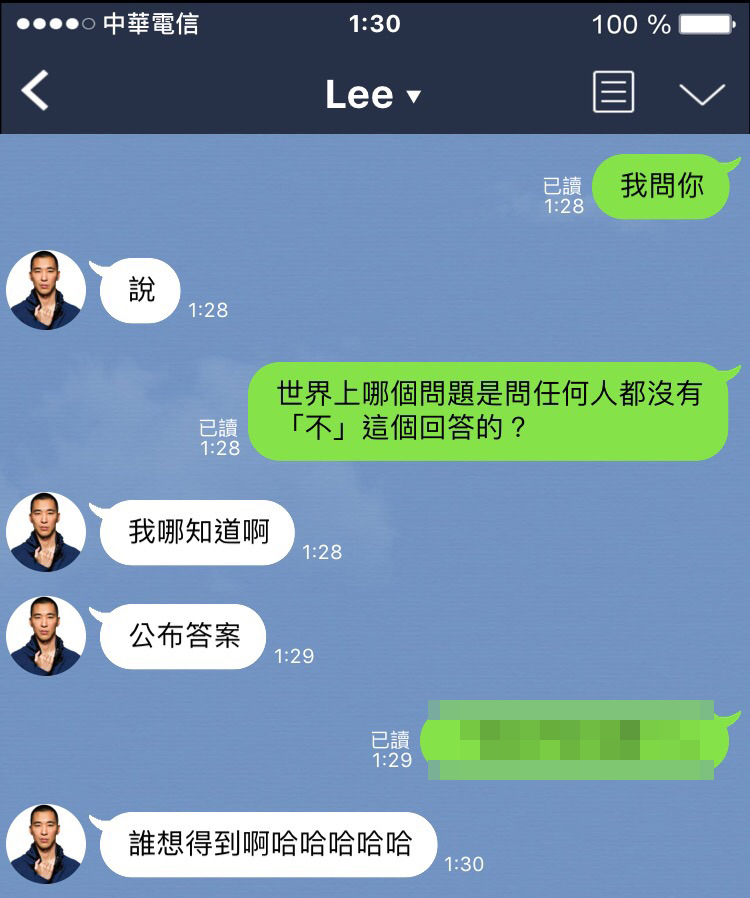This screenshot has width=750, height=898.
Task: Open the chat options chevron menu
Action: click(701, 93)
